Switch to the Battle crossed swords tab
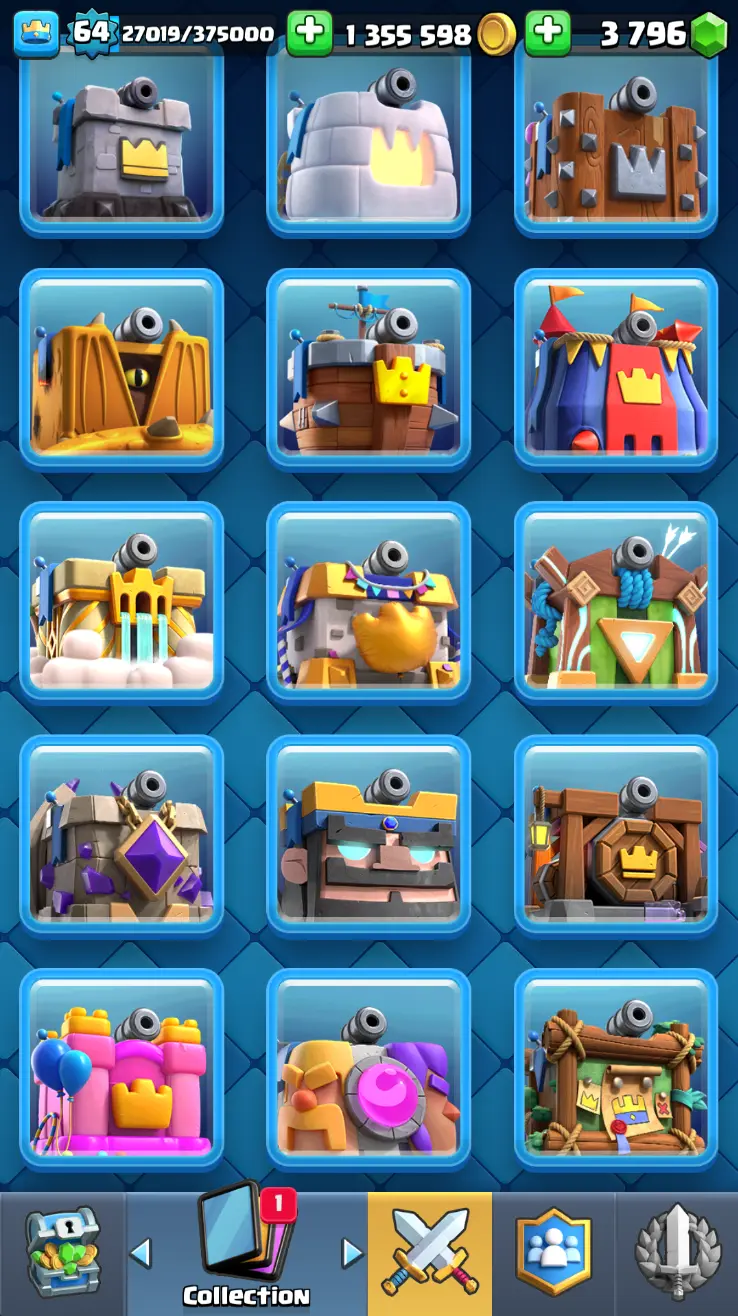Screen dimensions: 738x1316 pos(430,1252)
